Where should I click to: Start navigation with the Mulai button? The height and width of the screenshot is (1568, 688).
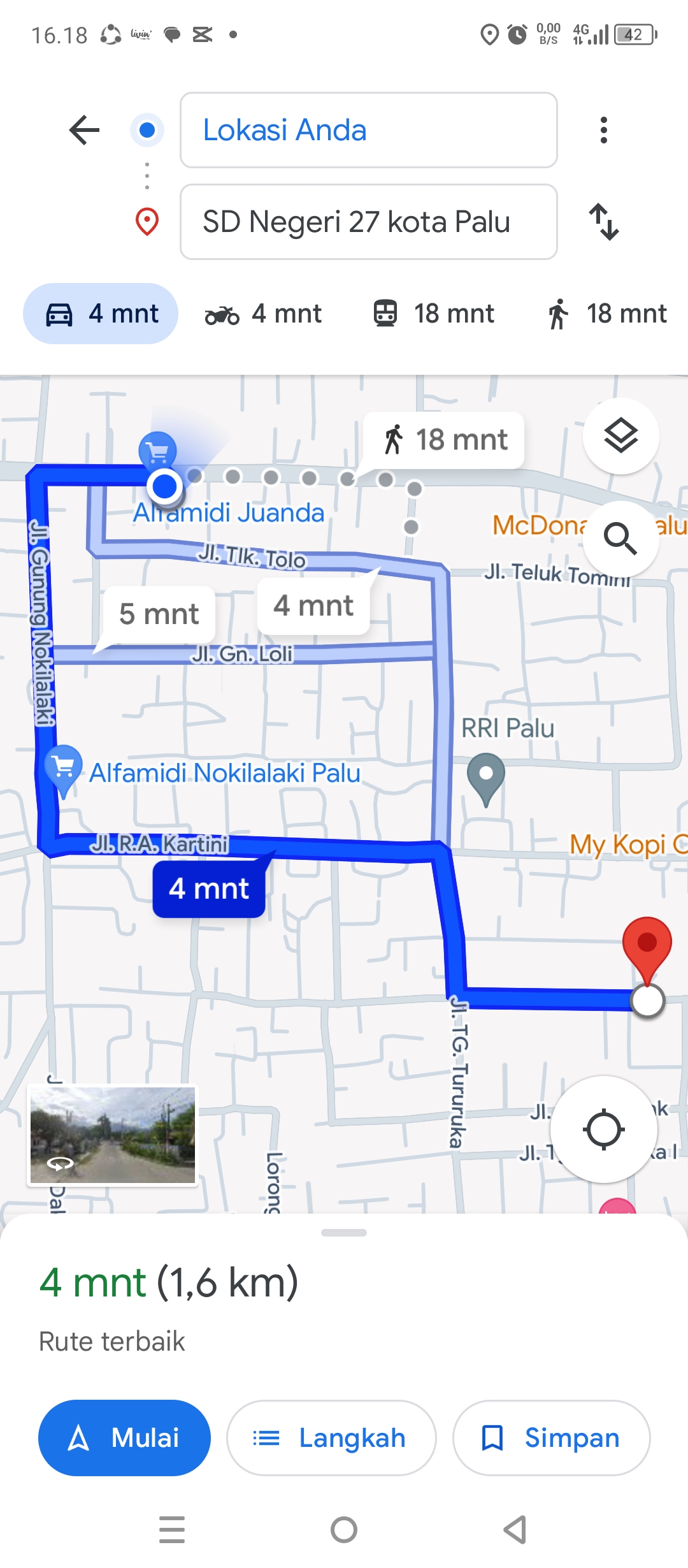pyautogui.click(x=124, y=1438)
